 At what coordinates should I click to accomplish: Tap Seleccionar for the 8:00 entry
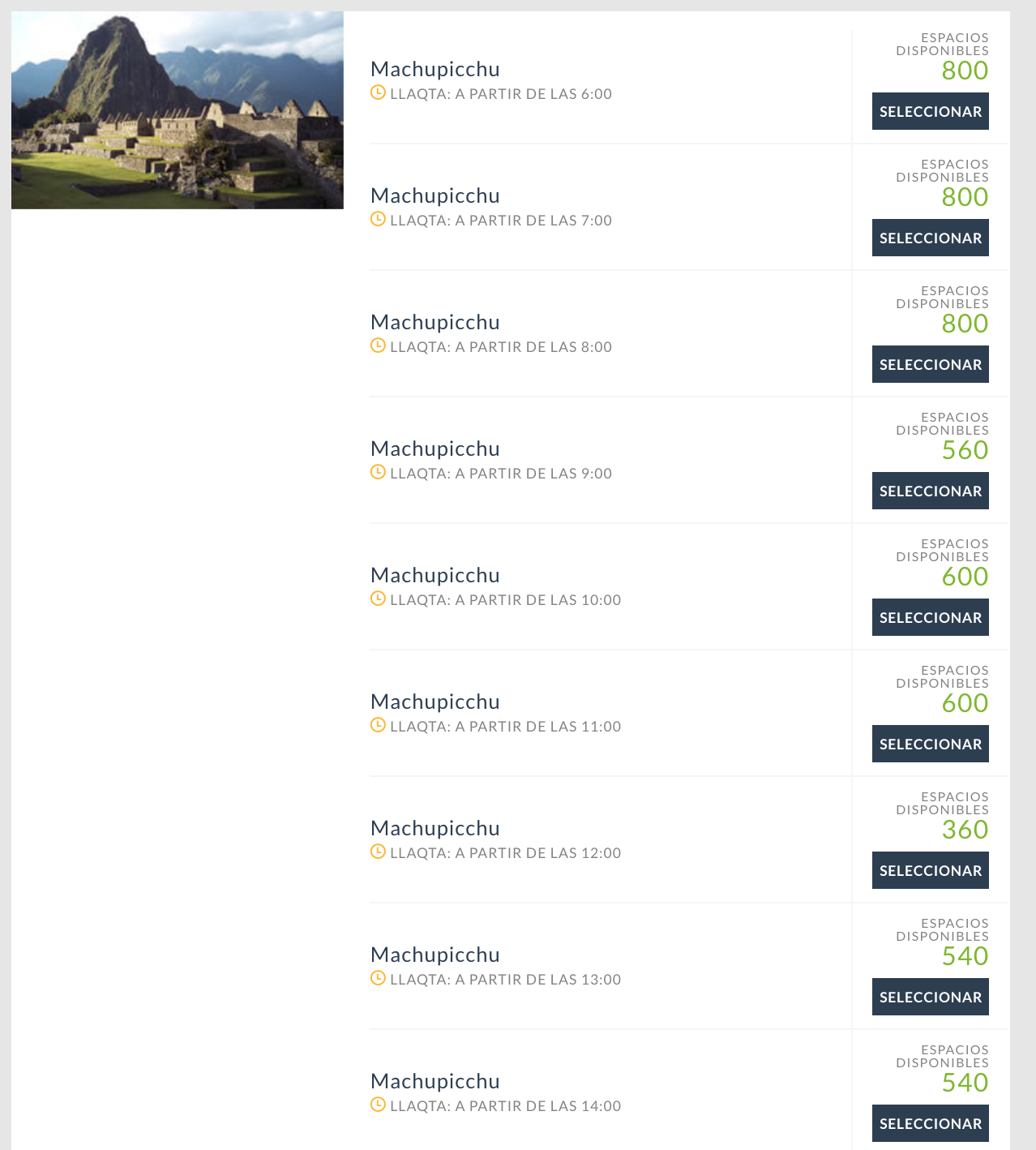pos(930,365)
